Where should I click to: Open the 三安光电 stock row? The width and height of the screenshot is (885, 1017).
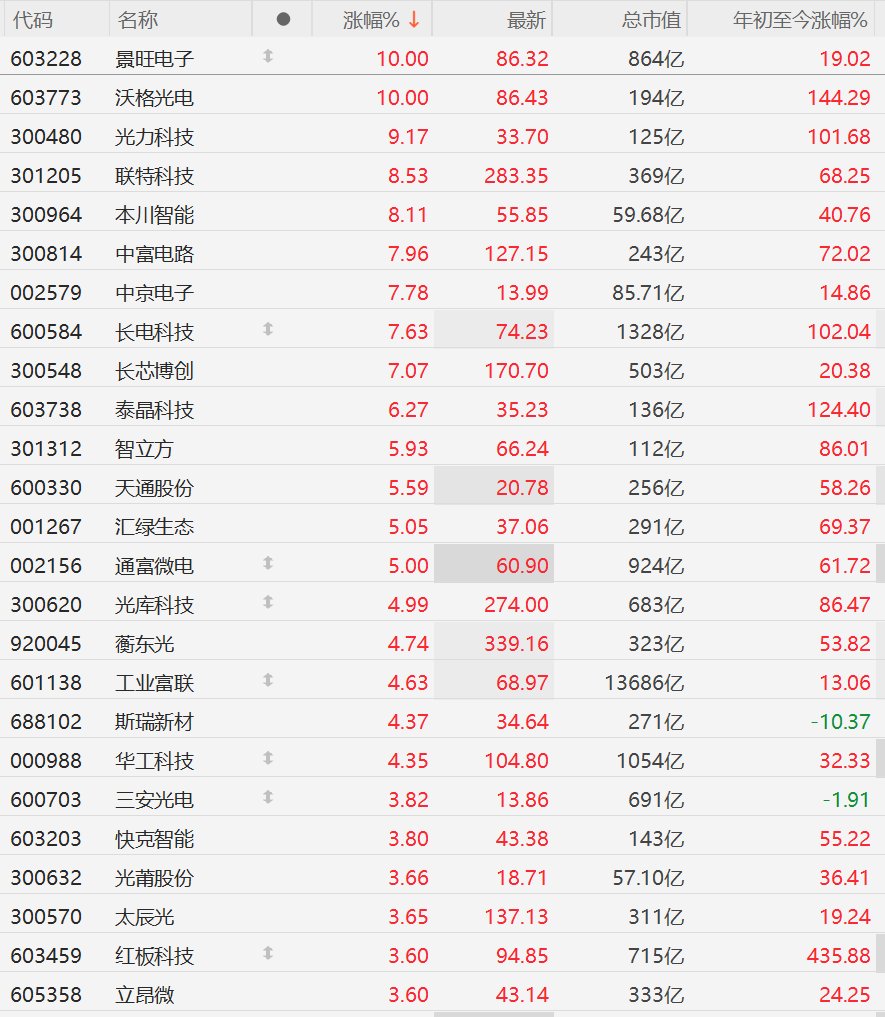pyautogui.click(x=442, y=800)
